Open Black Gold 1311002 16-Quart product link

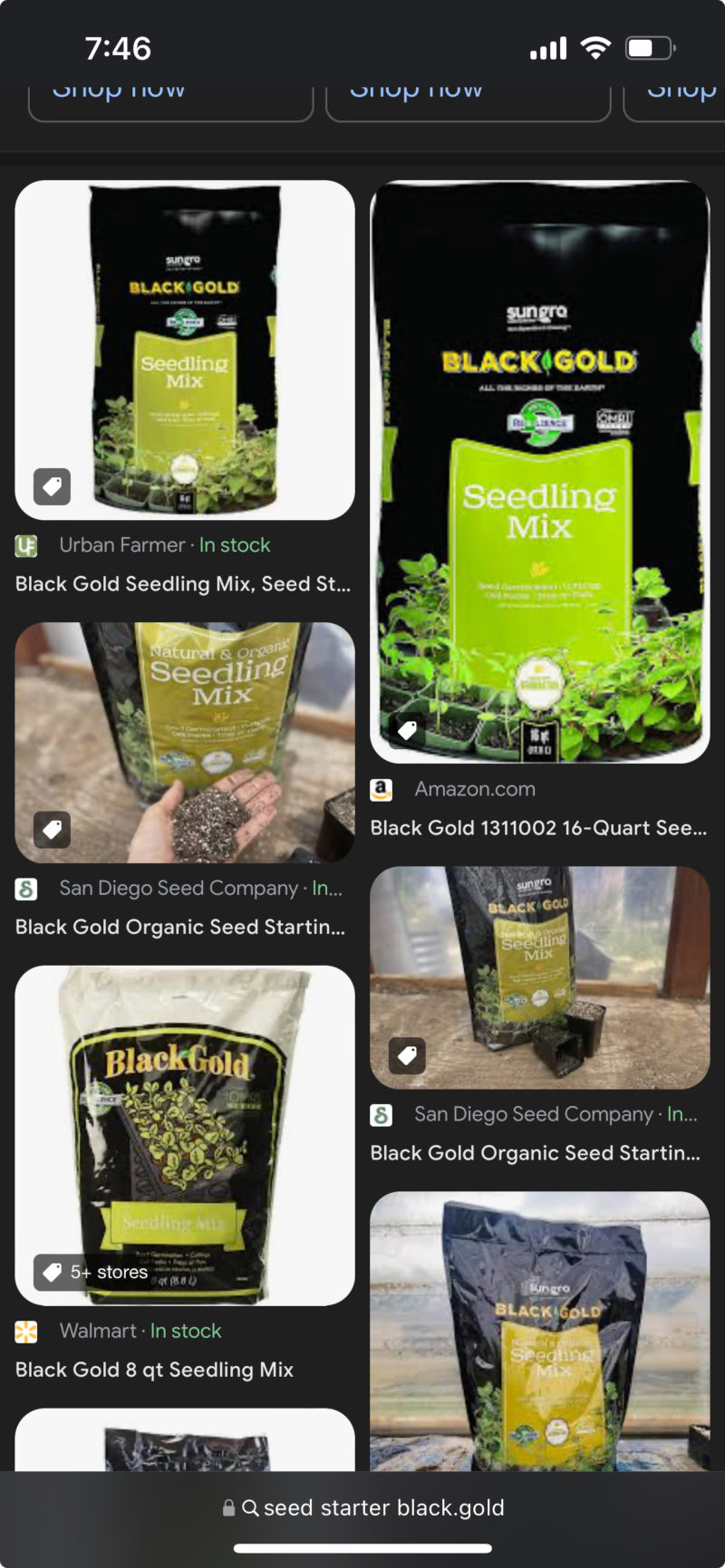(x=538, y=827)
